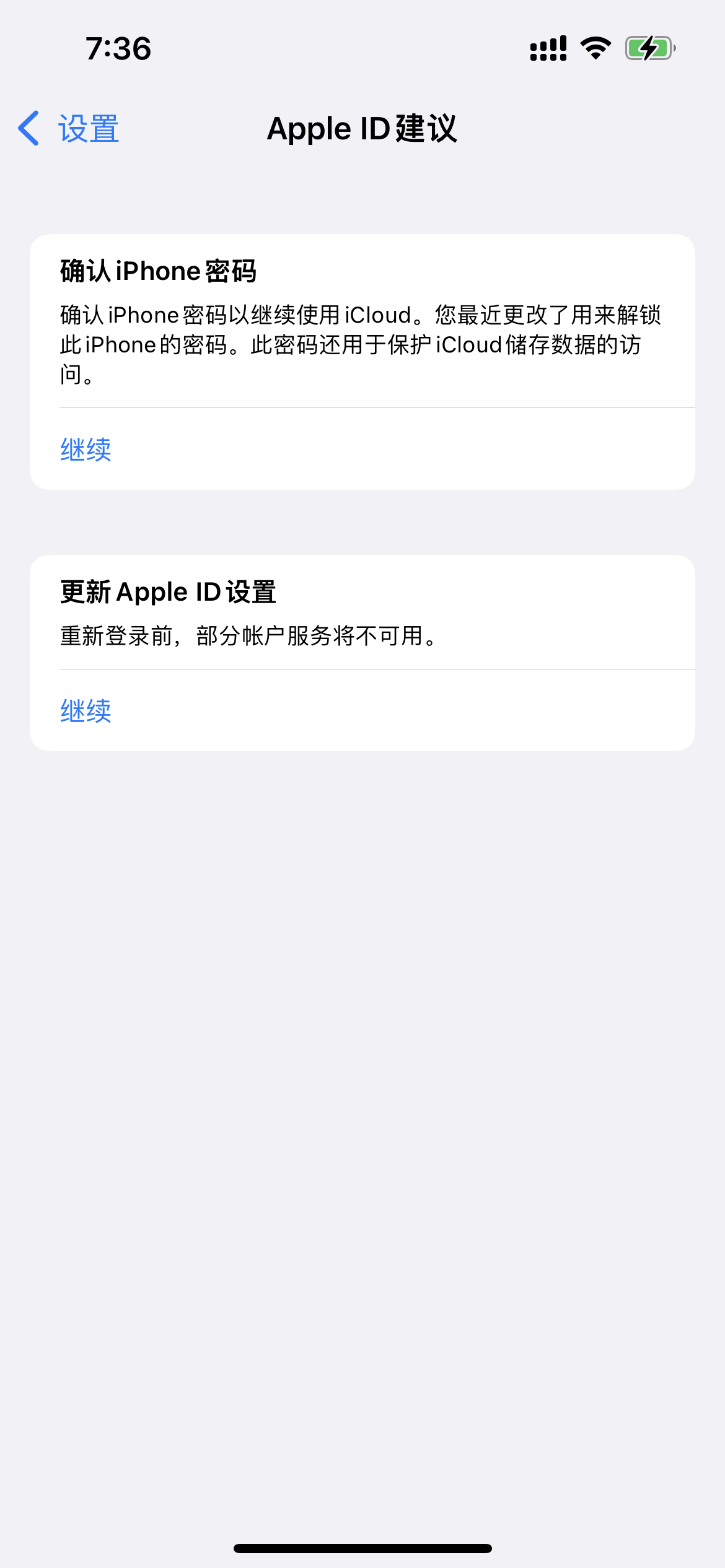Go back to 设置
The height and width of the screenshot is (1568, 725).
click(69, 129)
